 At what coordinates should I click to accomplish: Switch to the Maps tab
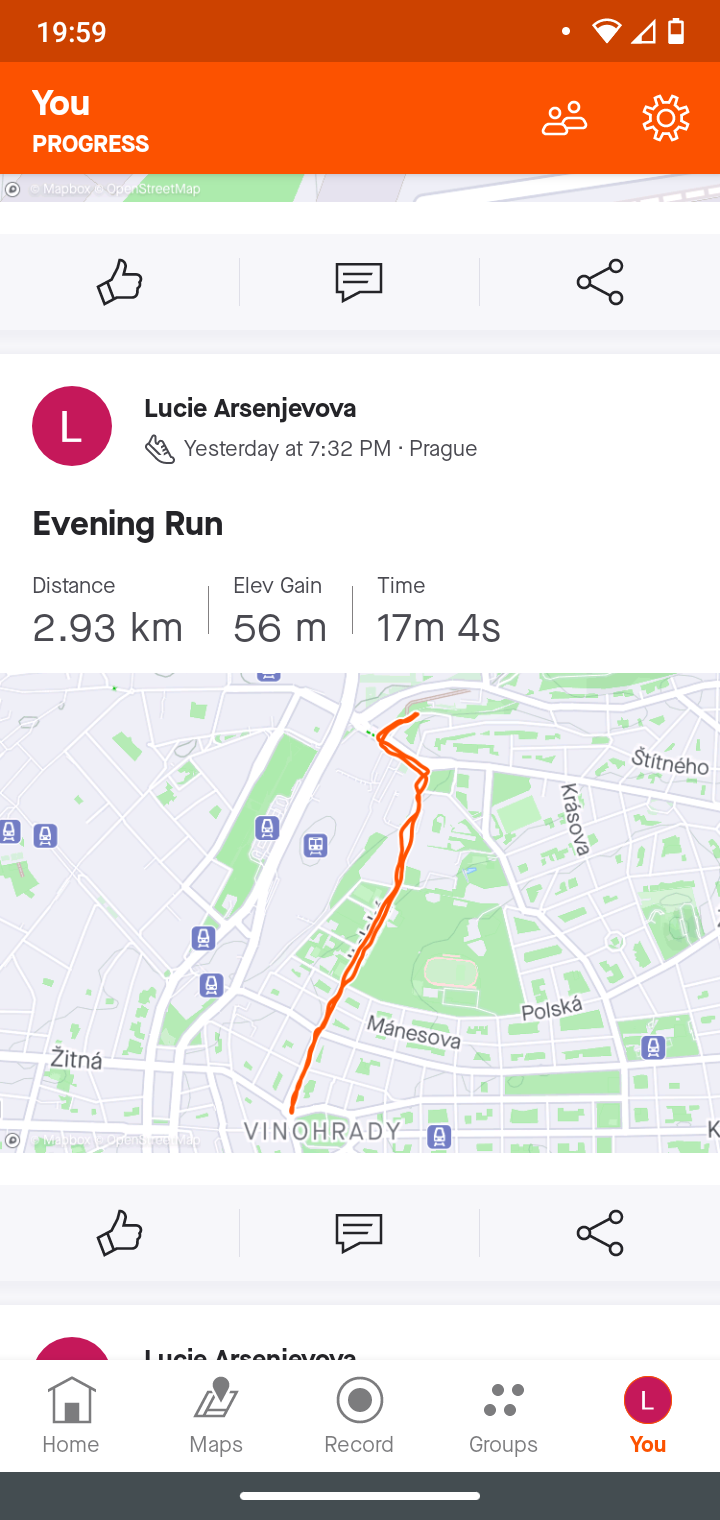click(x=216, y=1415)
